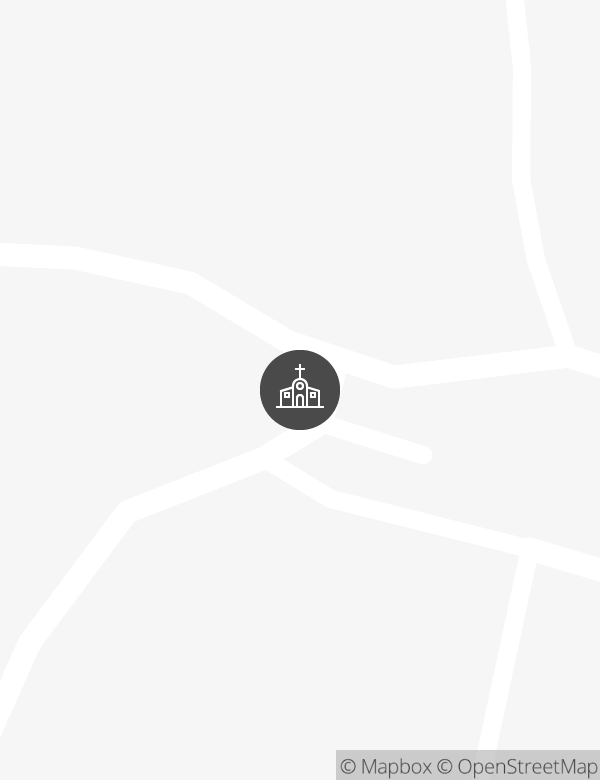The image size is (600, 780).
Task: Open the Mapbox attribution link
Action: tap(386, 767)
